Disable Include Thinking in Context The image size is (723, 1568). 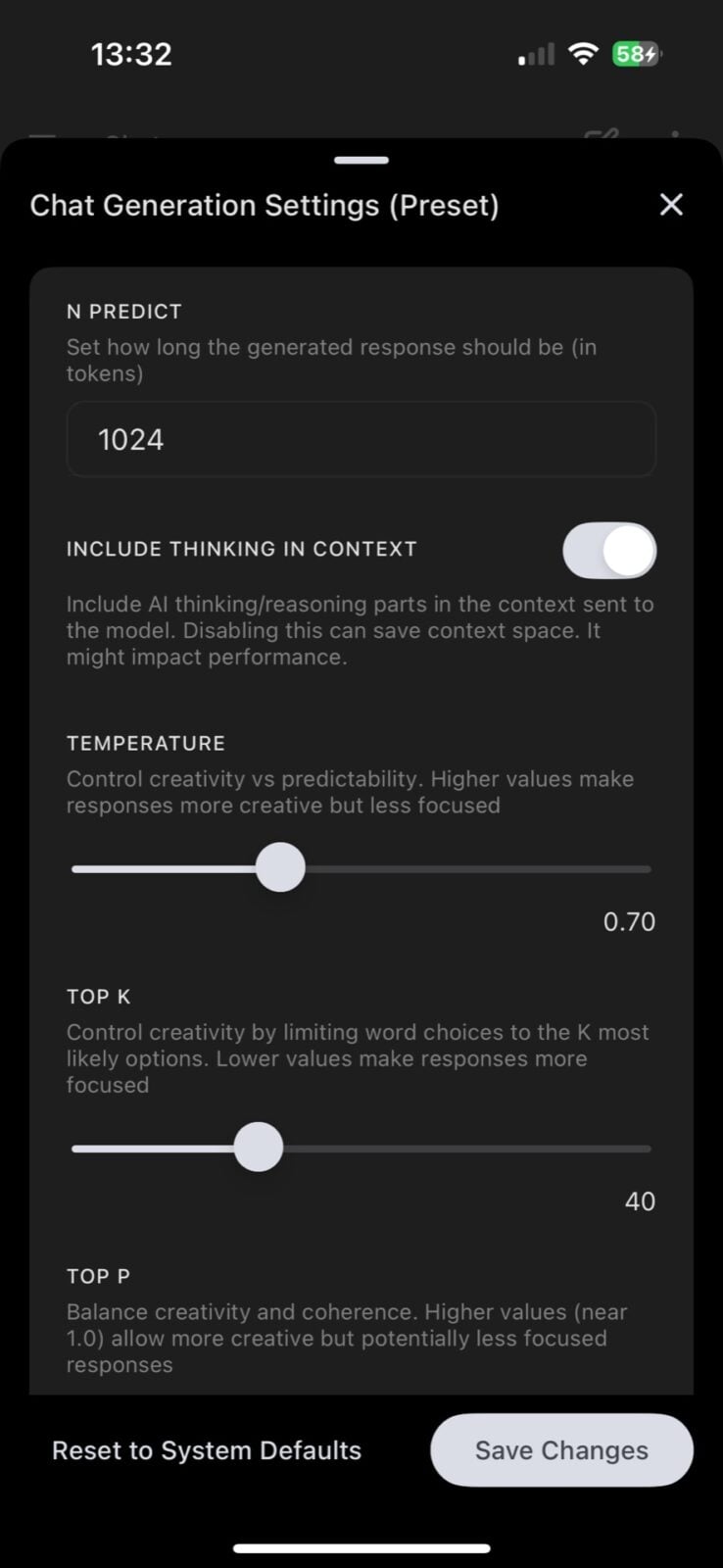[x=609, y=550]
